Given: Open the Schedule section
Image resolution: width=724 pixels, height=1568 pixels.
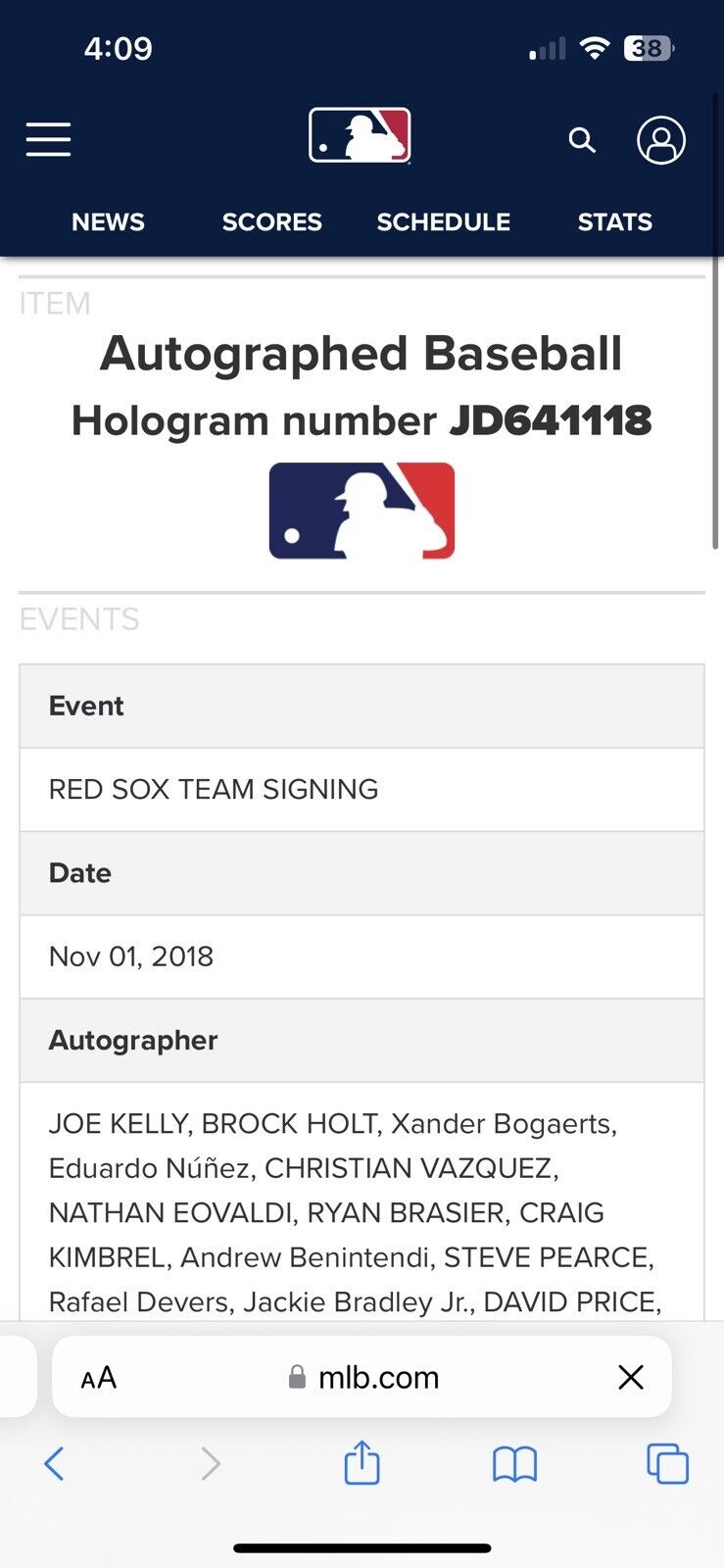Looking at the screenshot, I should tap(443, 222).
